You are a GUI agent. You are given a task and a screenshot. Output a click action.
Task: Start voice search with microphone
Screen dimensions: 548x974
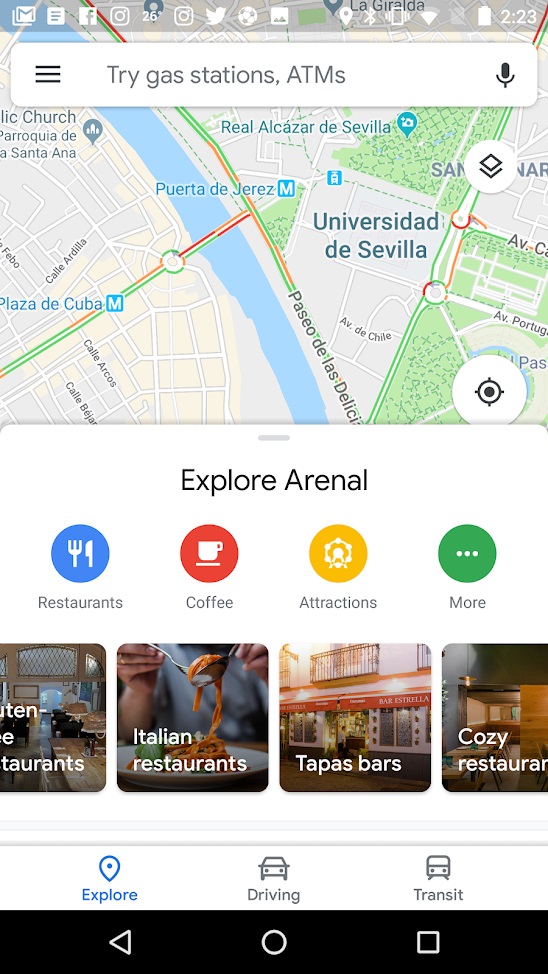[505, 75]
